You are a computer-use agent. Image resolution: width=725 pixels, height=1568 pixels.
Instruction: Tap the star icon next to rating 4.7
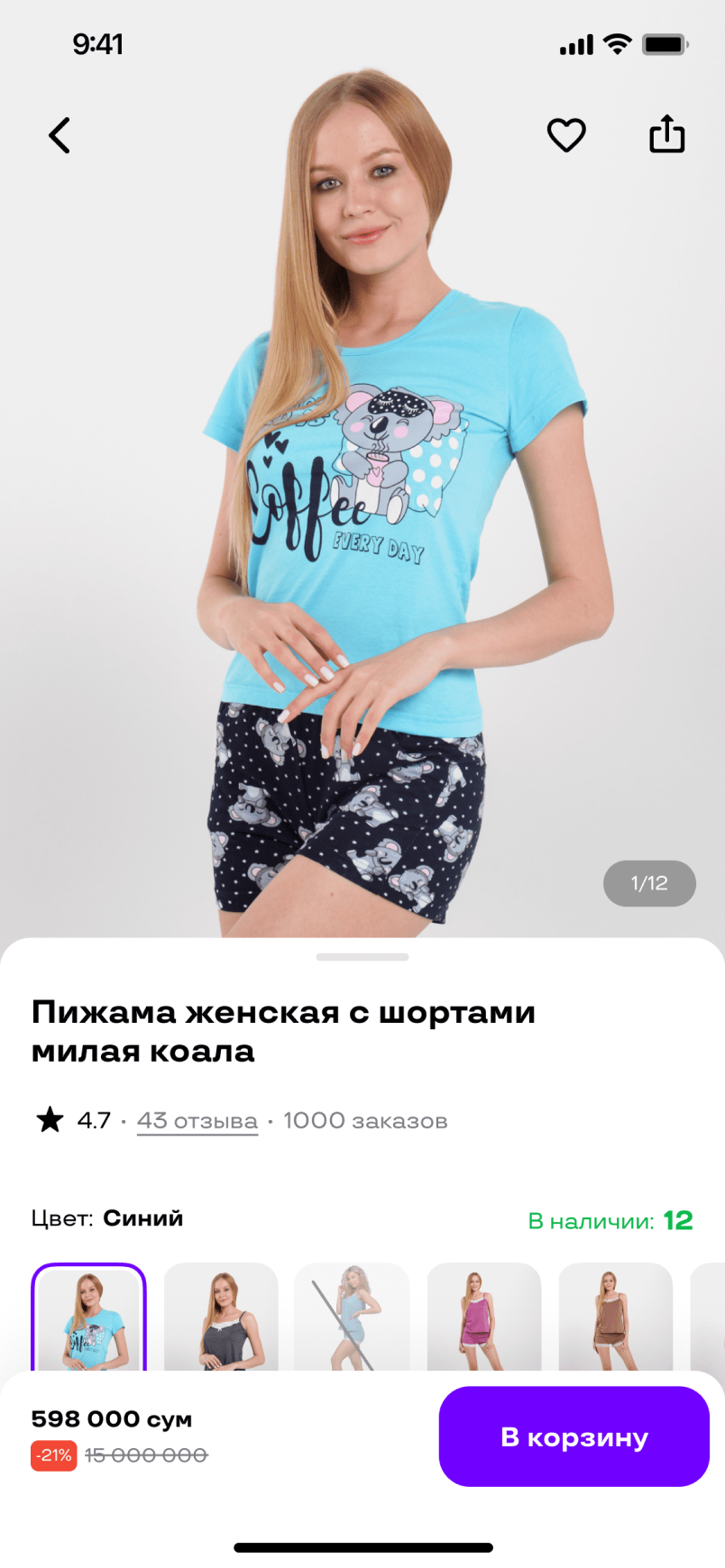click(x=50, y=1119)
